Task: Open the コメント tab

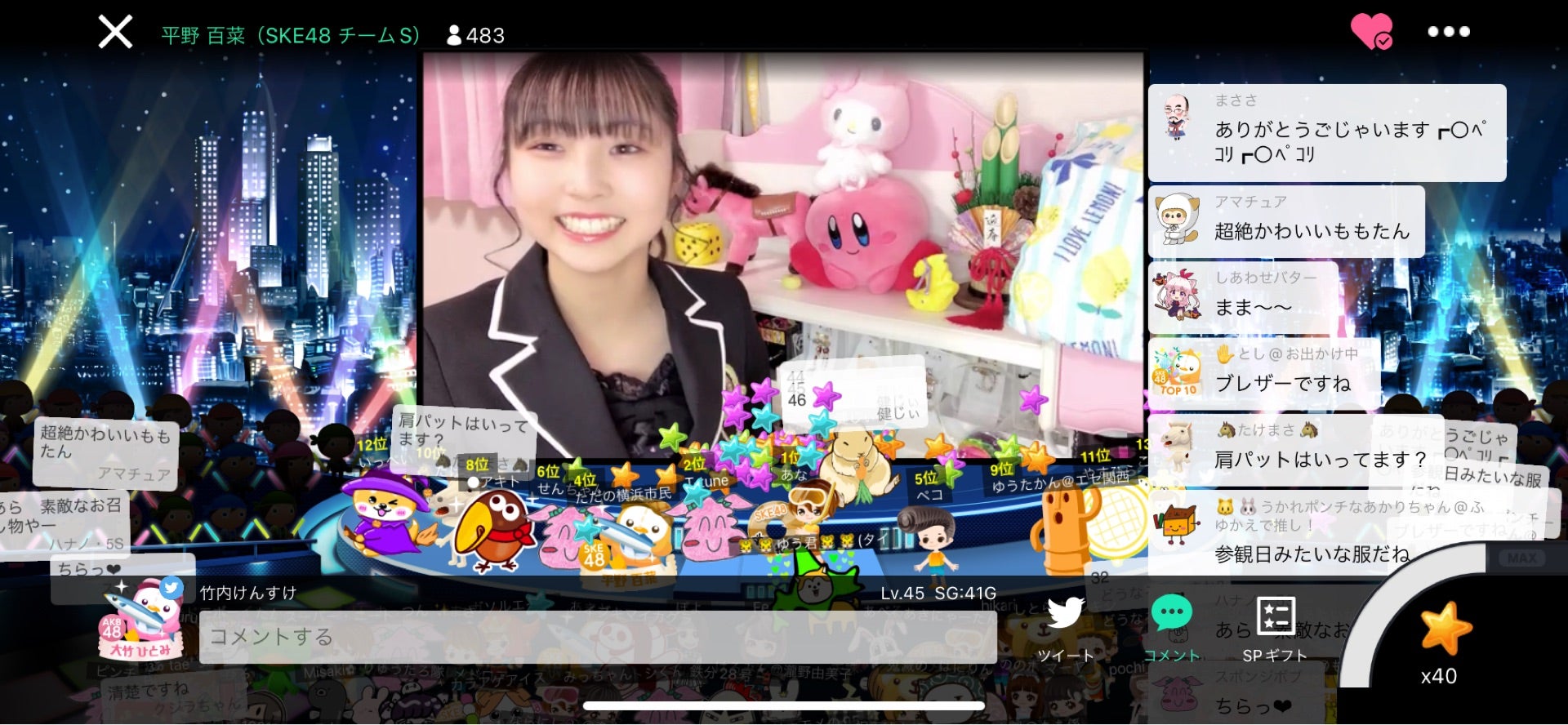Action: (1172, 629)
